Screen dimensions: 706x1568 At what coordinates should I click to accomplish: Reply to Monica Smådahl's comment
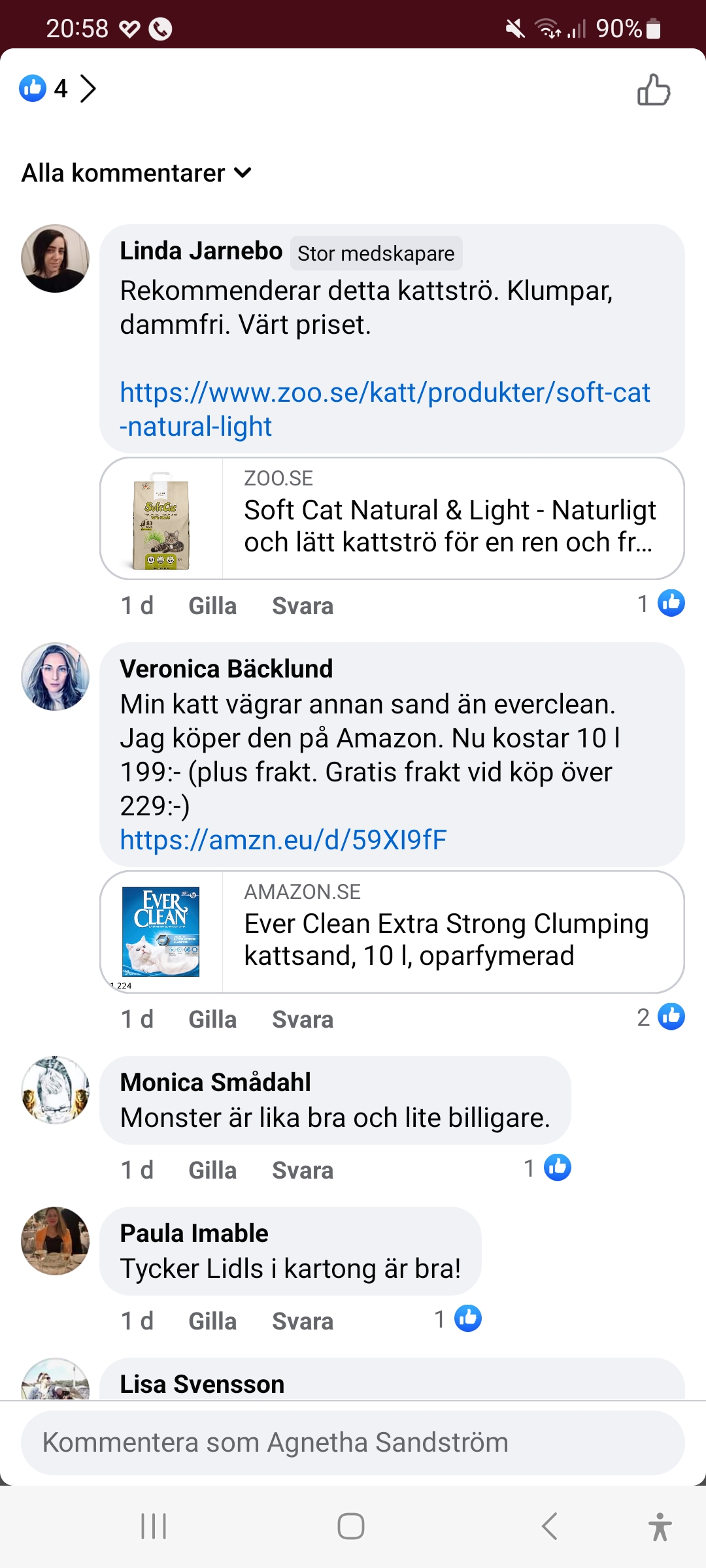pos(302,1170)
